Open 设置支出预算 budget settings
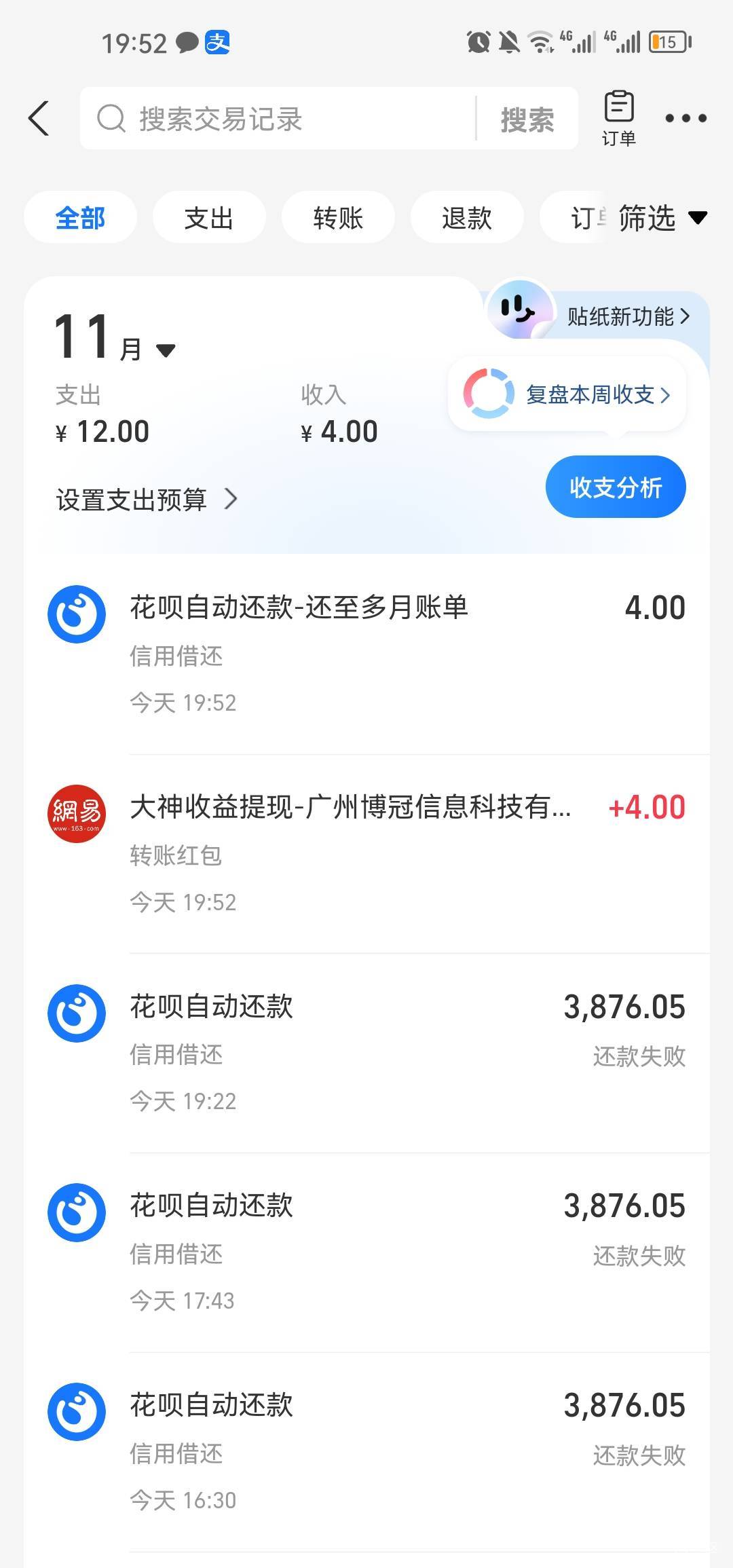Image resolution: width=733 pixels, height=1568 pixels. (147, 500)
